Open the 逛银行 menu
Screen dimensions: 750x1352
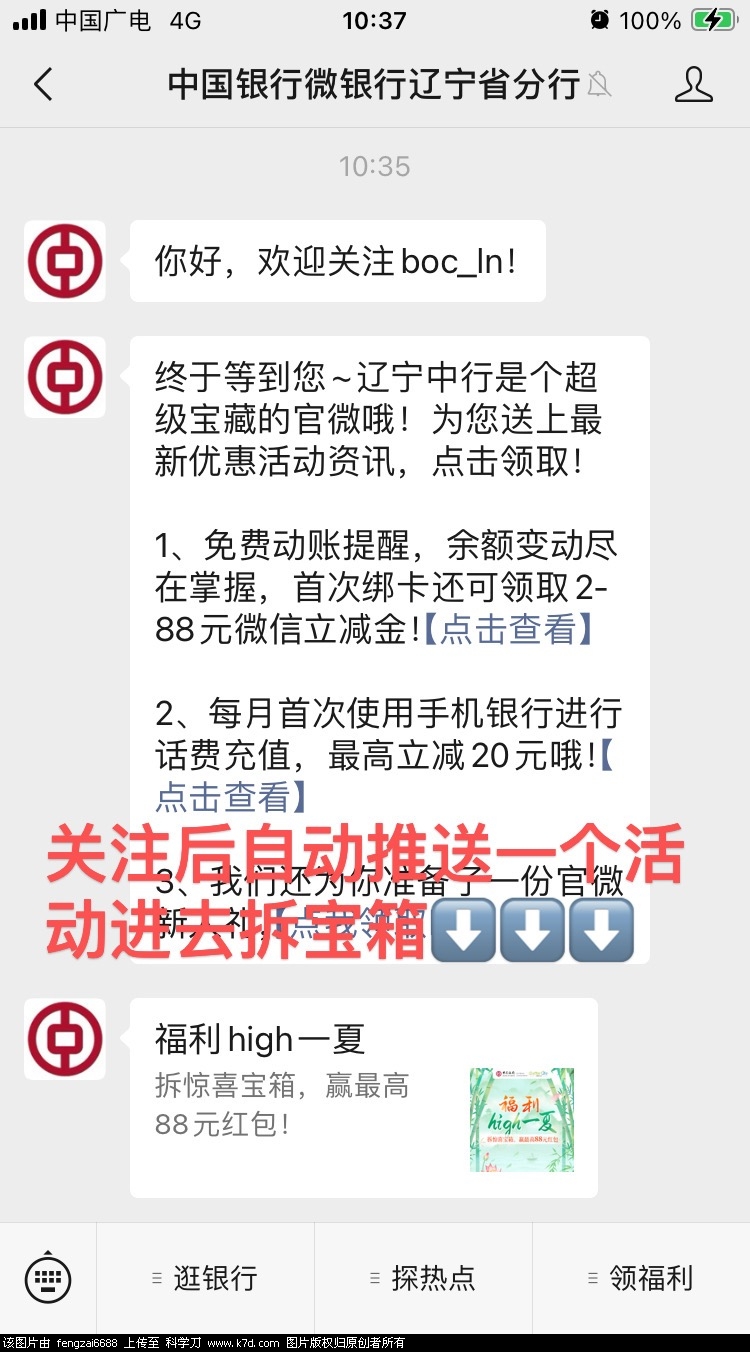[205, 1278]
